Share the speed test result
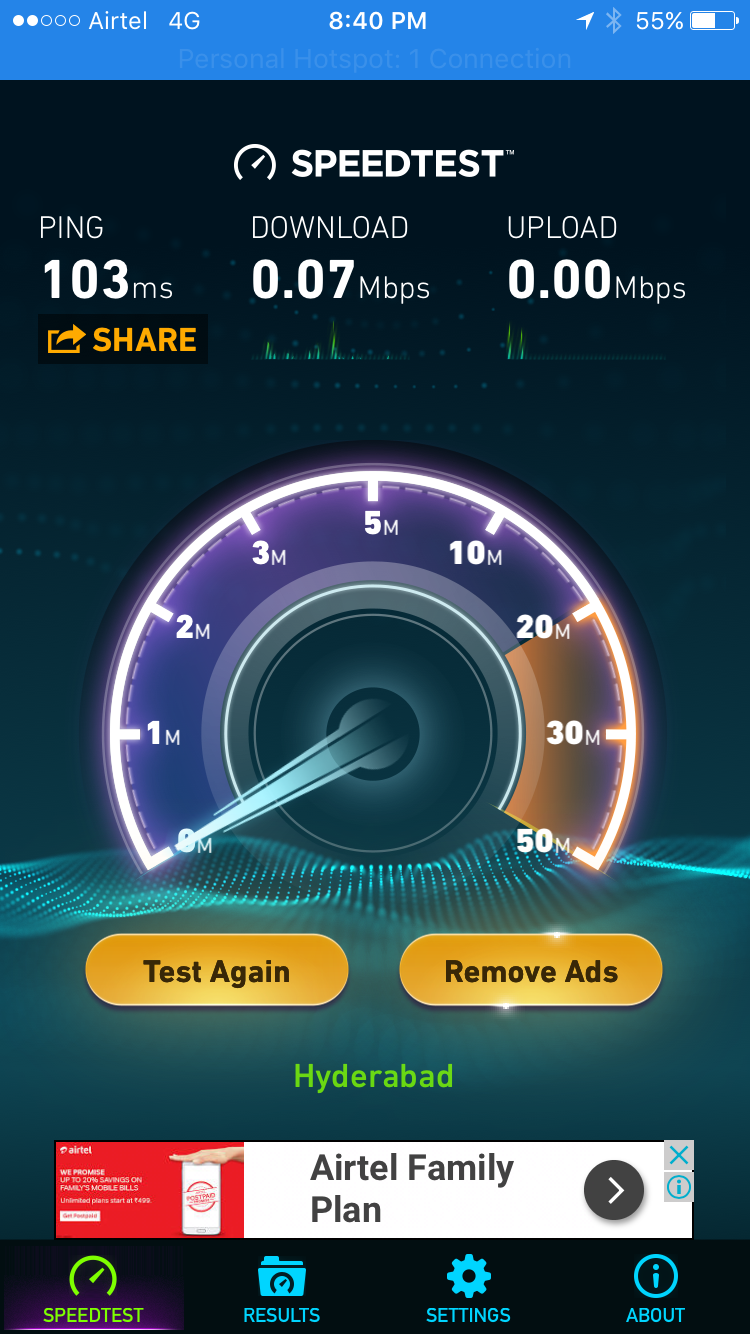This screenshot has width=750, height=1334. (x=123, y=340)
